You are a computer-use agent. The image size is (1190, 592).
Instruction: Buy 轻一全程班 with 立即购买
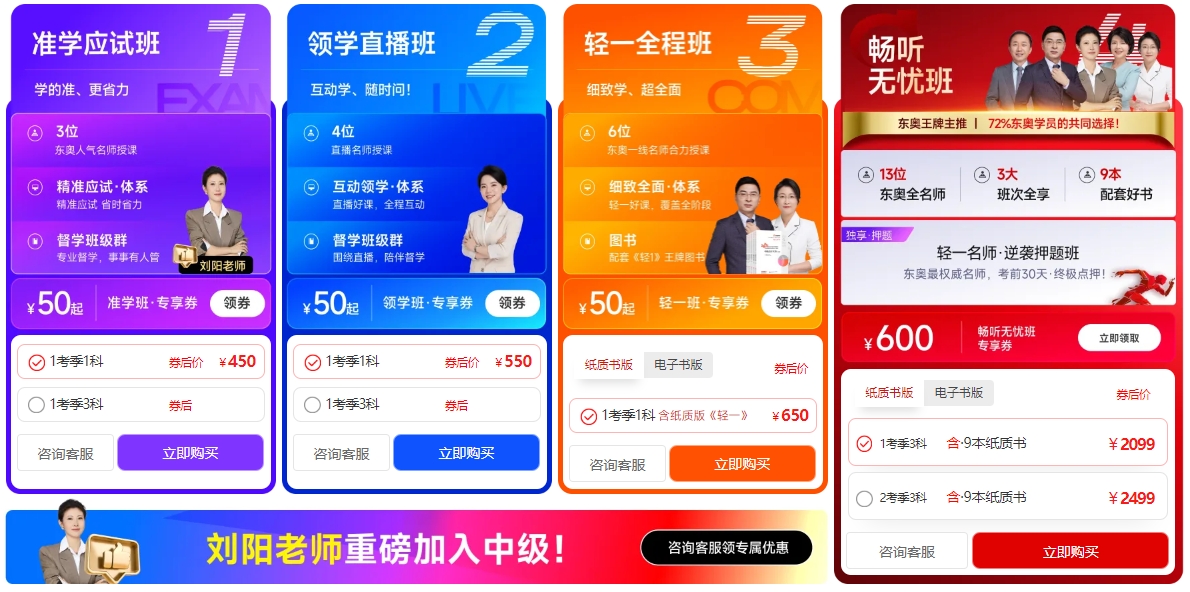(x=742, y=464)
